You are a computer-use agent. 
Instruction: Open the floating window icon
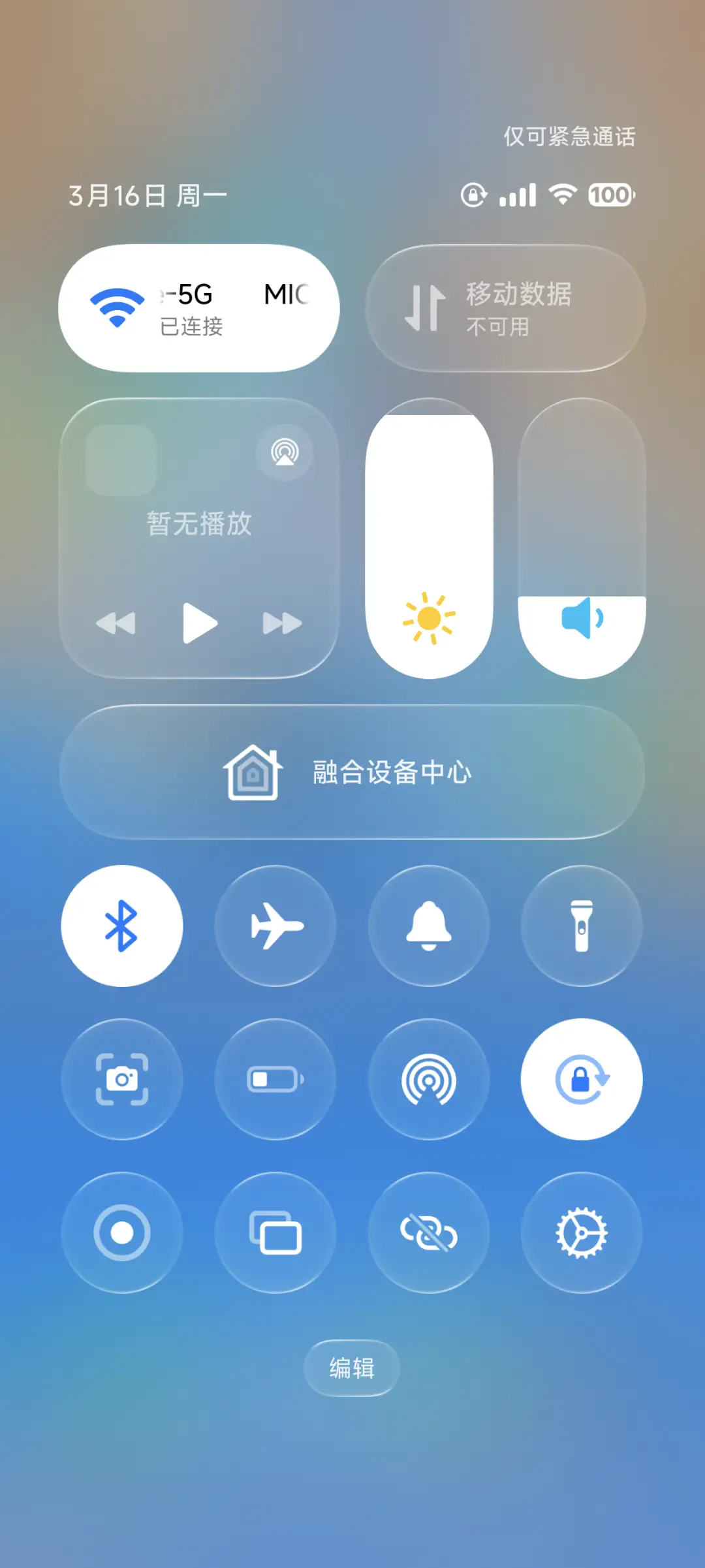275,1232
